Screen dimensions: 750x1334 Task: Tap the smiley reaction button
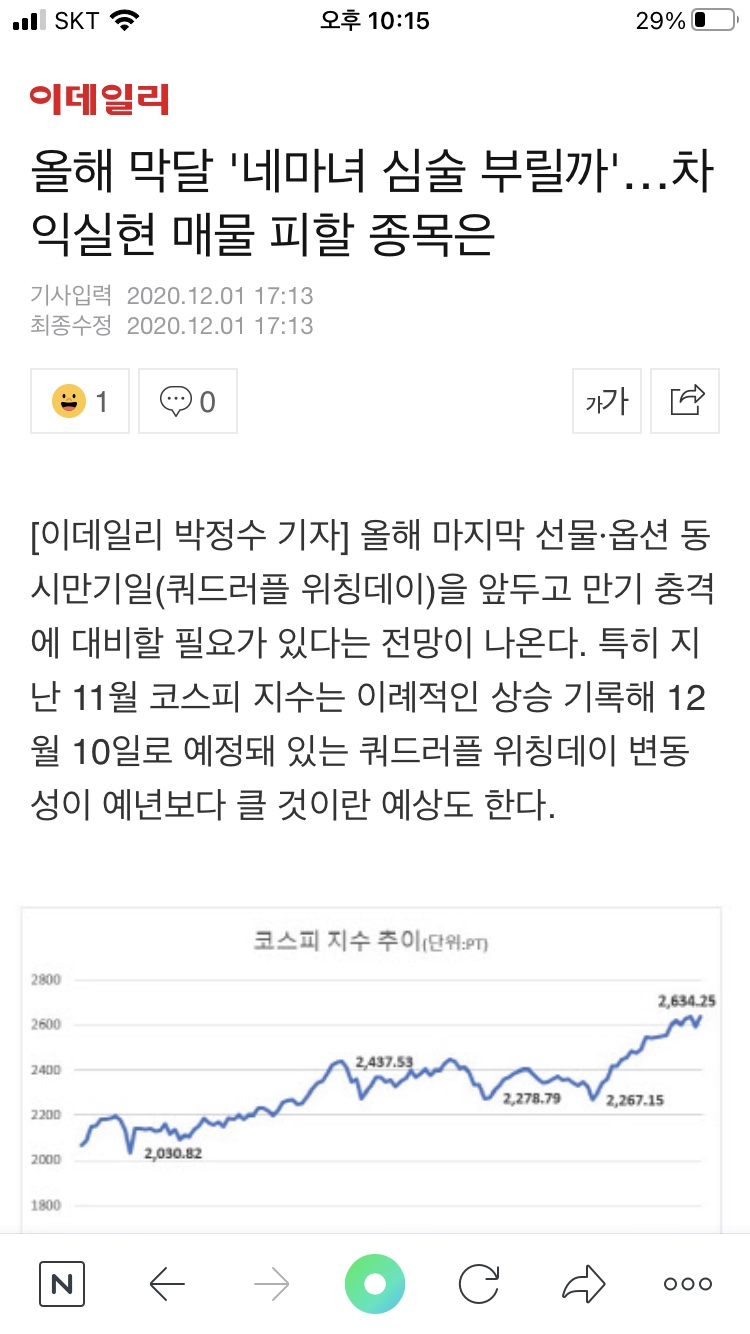(80, 402)
